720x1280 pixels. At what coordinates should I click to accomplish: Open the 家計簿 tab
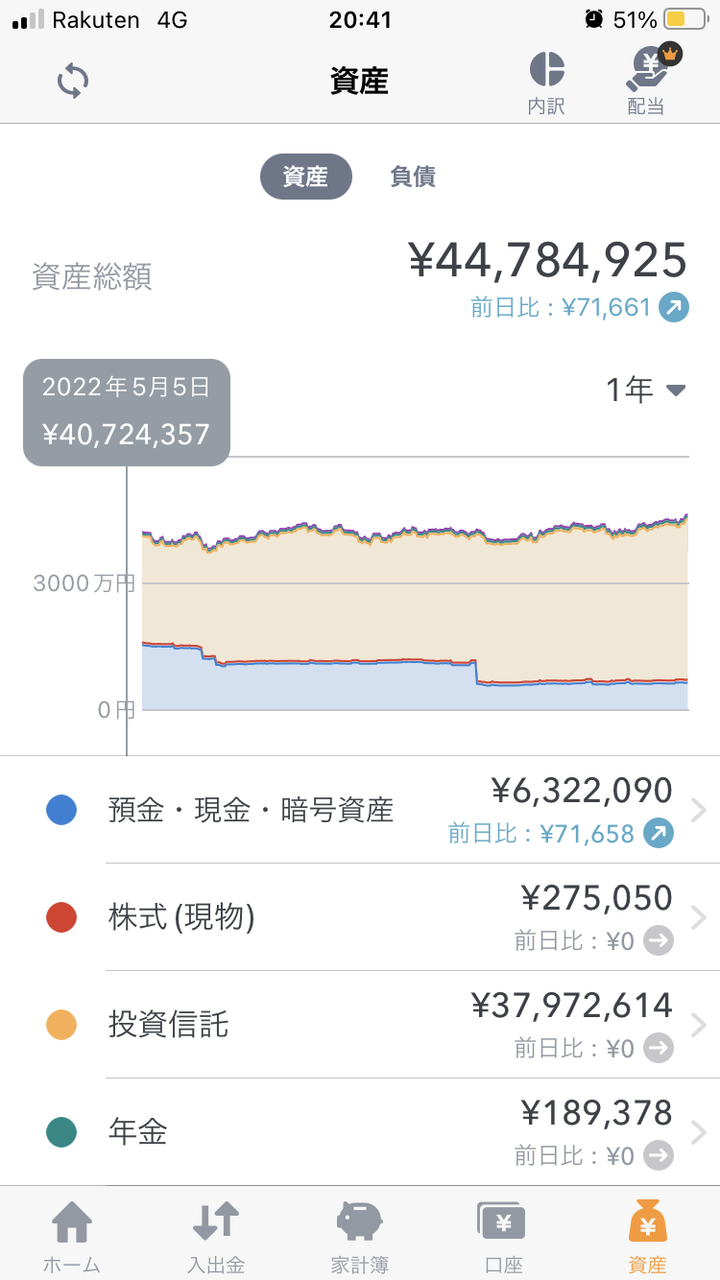pyautogui.click(x=360, y=1235)
